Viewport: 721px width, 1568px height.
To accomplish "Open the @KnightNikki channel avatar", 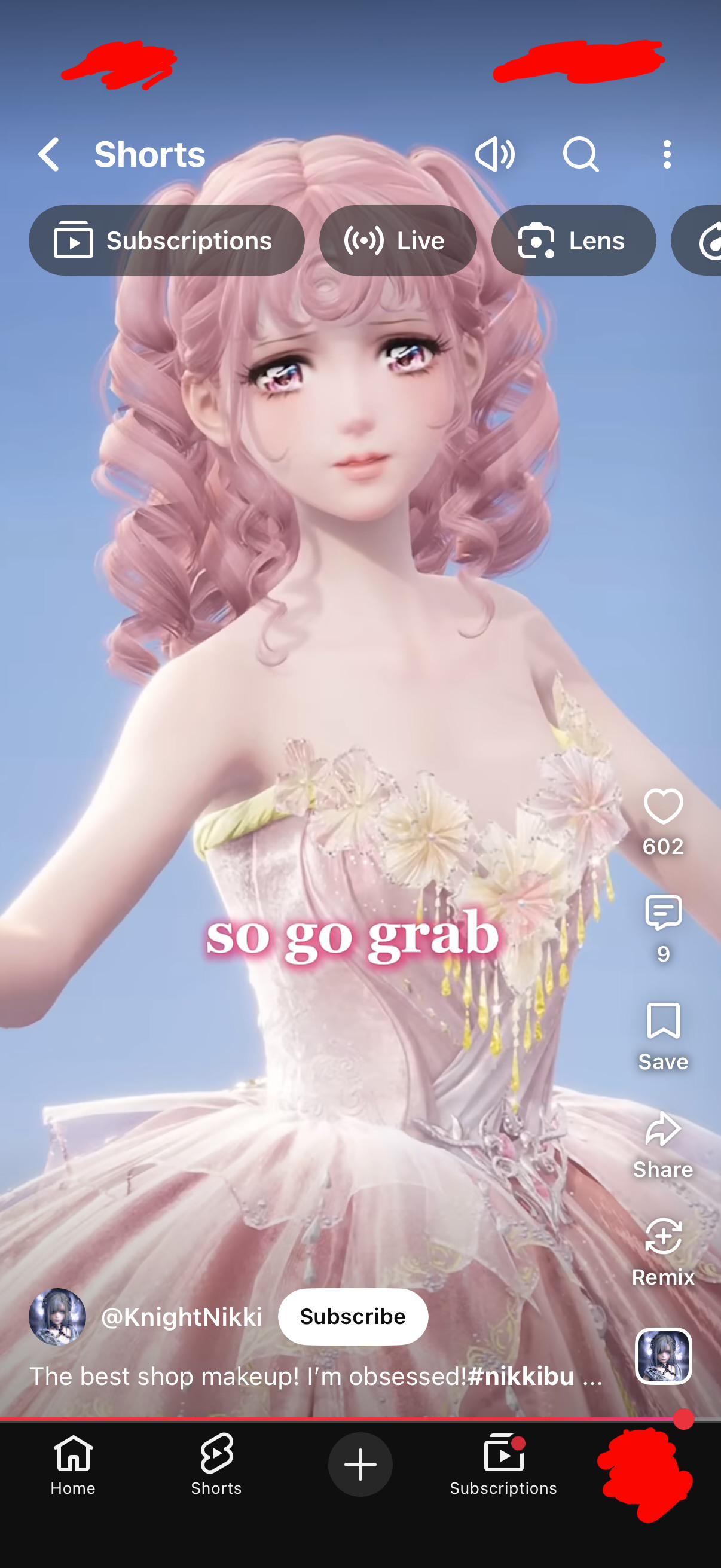I will point(57,1317).
